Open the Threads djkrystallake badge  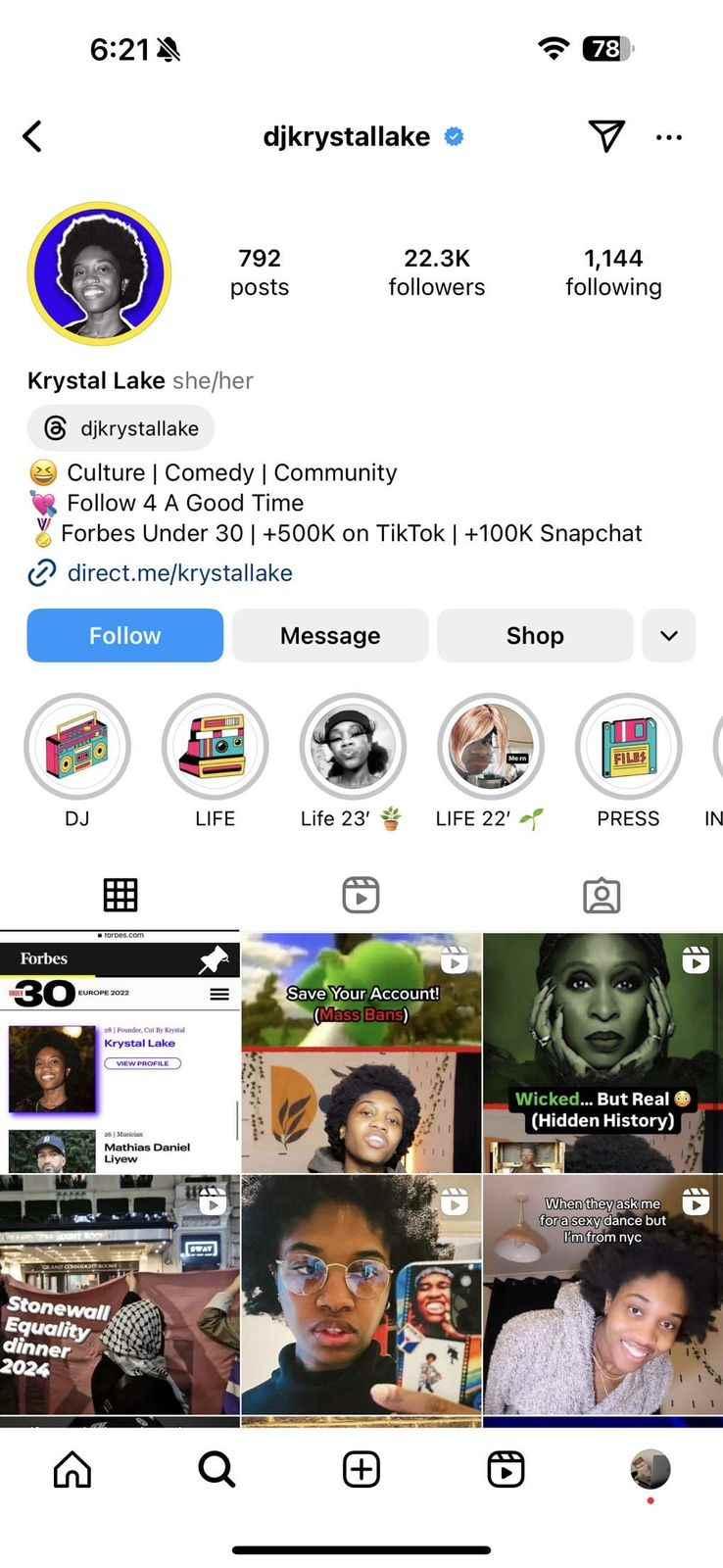[x=121, y=428]
